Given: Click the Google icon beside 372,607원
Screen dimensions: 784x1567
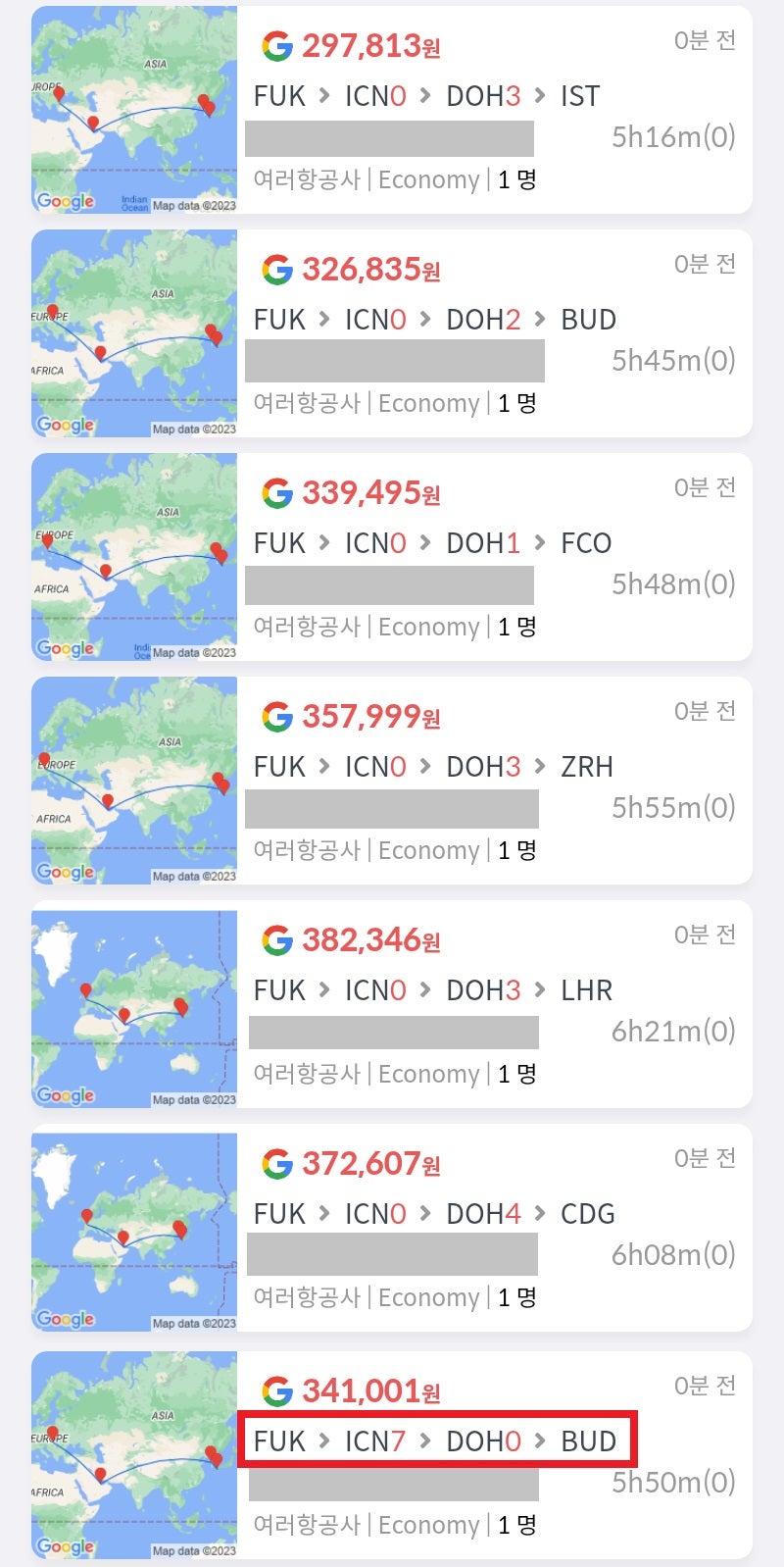Looking at the screenshot, I should (278, 1163).
